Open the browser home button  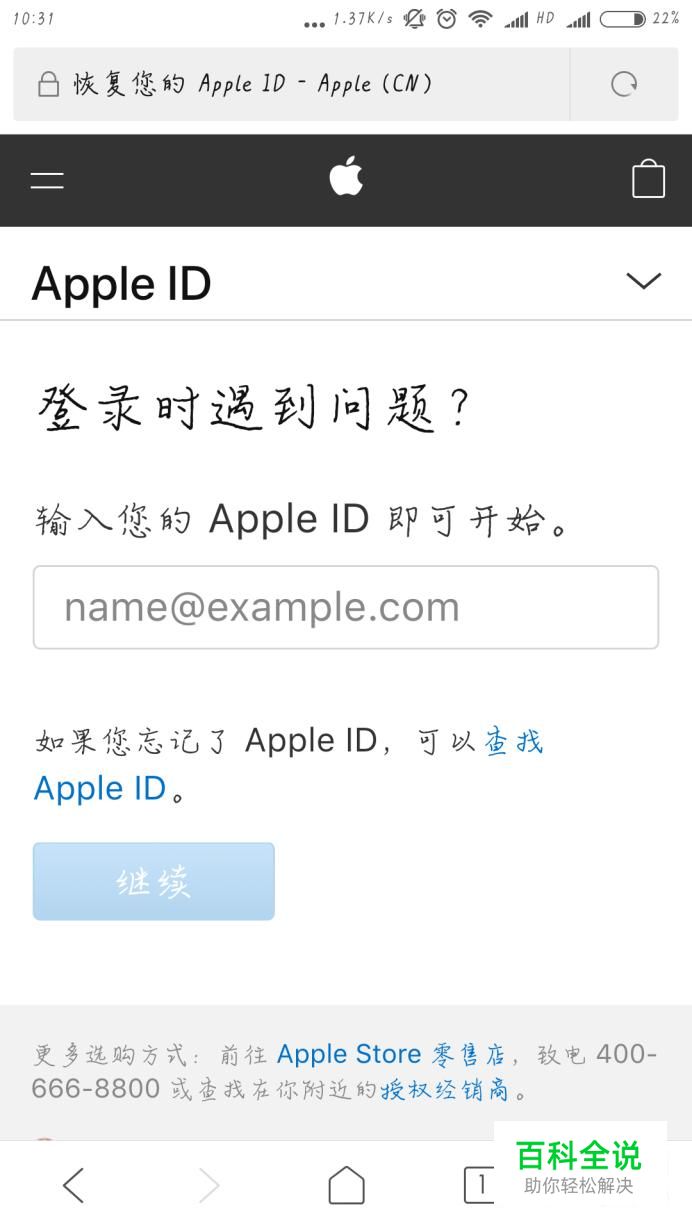(x=346, y=1186)
